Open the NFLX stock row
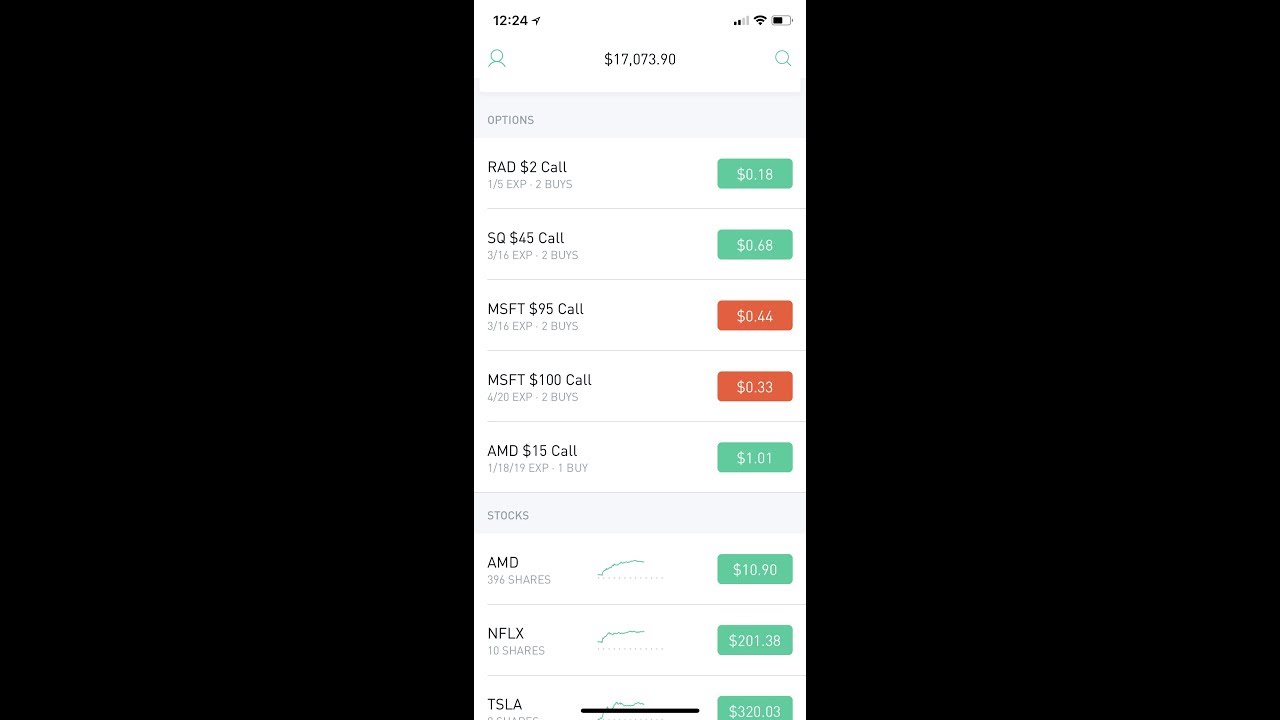 point(540,641)
